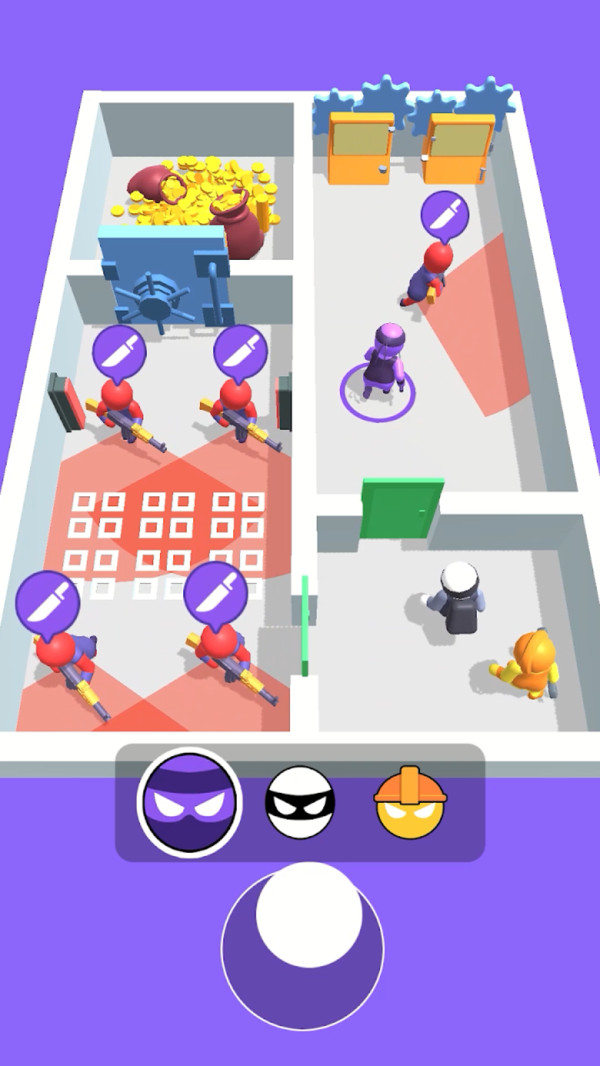Tap the white joystick knob
Screen dimensions: 600x1066
click(308, 915)
